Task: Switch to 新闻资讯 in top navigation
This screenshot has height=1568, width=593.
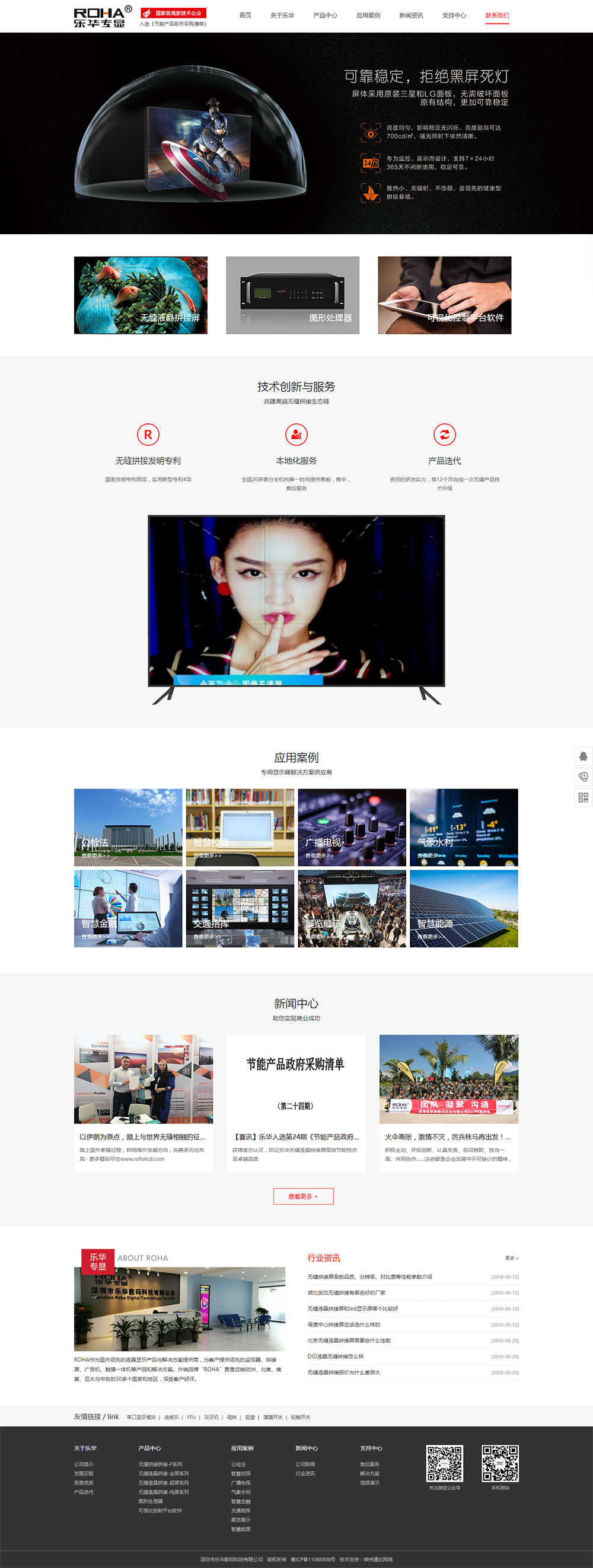Action: click(411, 15)
